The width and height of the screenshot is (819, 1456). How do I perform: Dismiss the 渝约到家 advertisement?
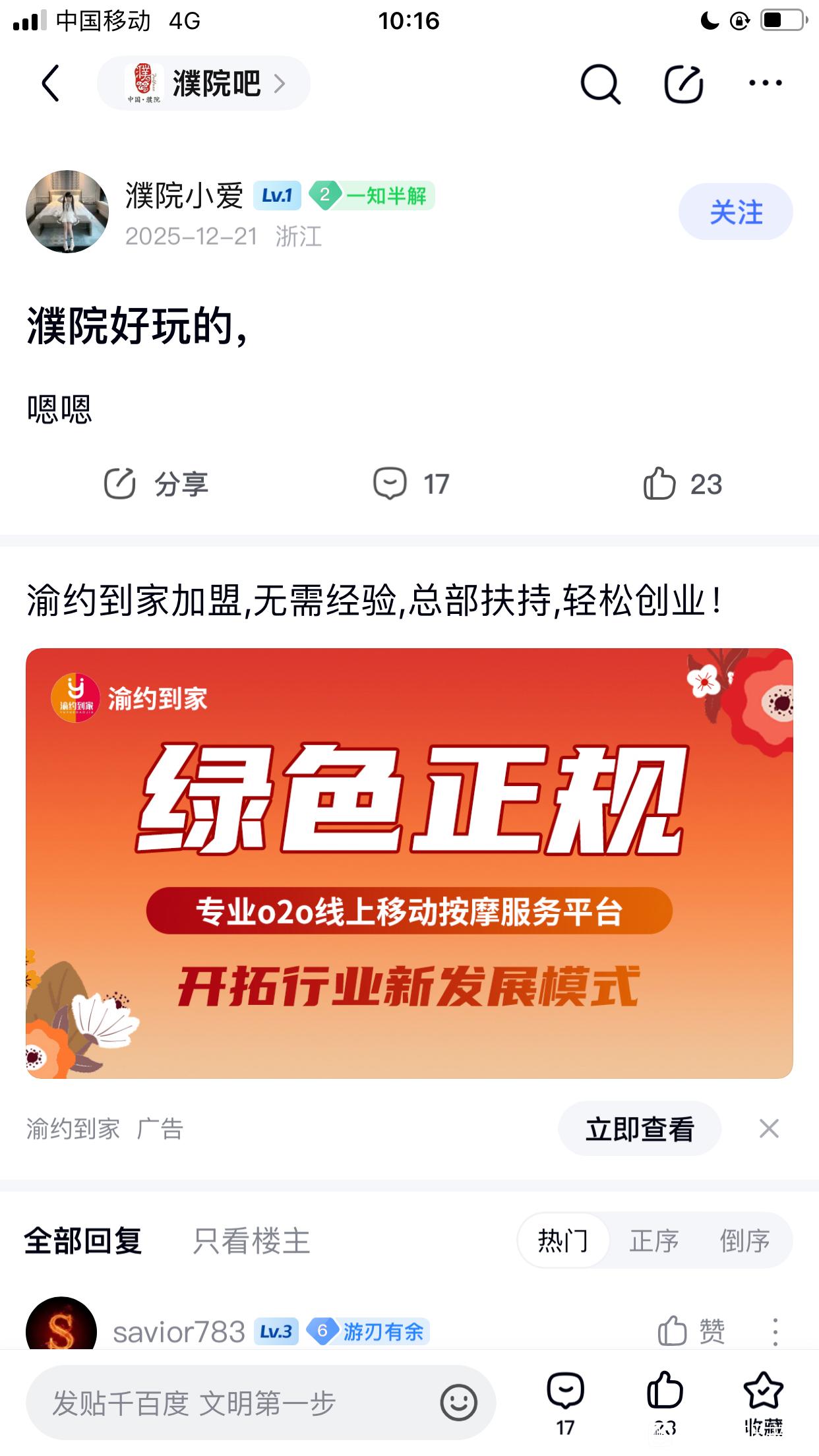pyautogui.click(x=769, y=1129)
